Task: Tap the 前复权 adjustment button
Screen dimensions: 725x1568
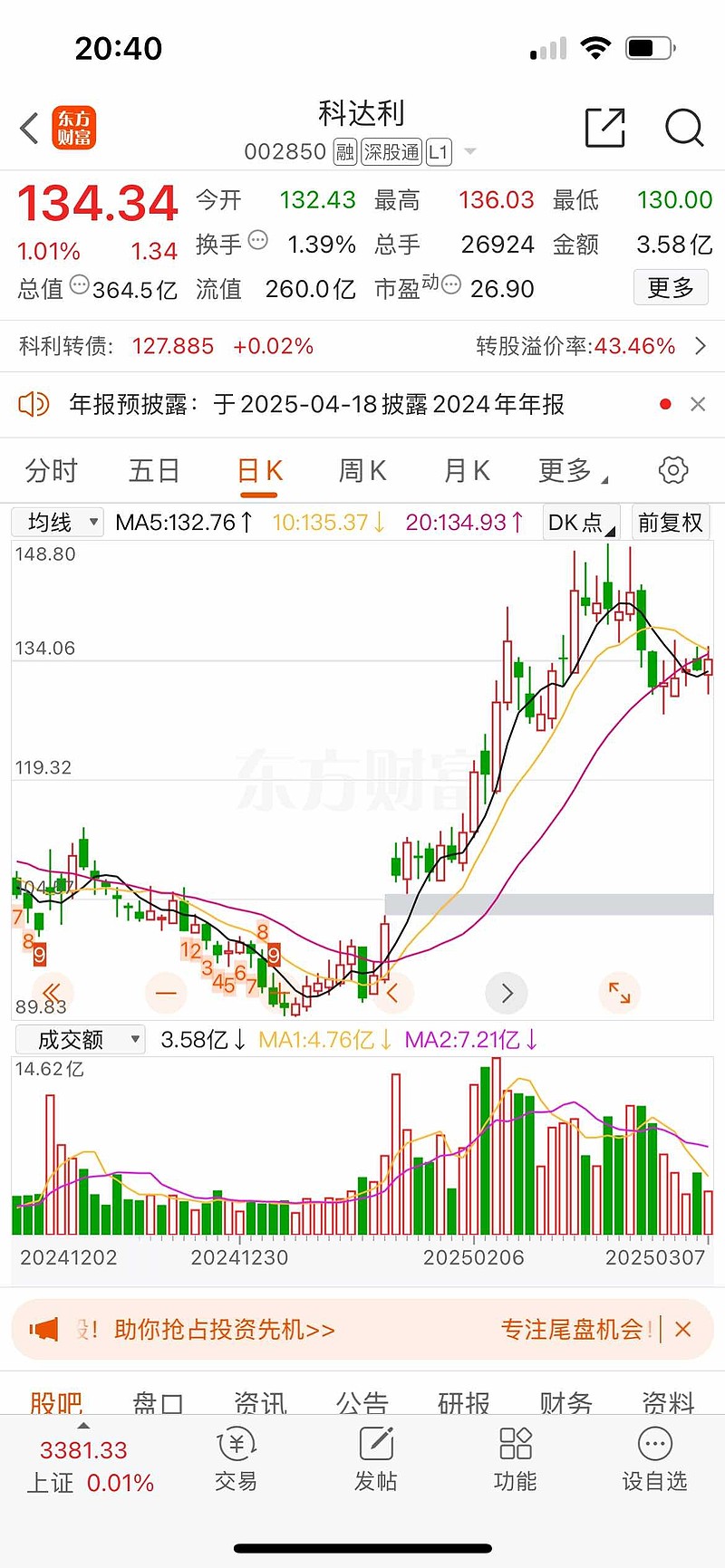Action: click(x=670, y=523)
